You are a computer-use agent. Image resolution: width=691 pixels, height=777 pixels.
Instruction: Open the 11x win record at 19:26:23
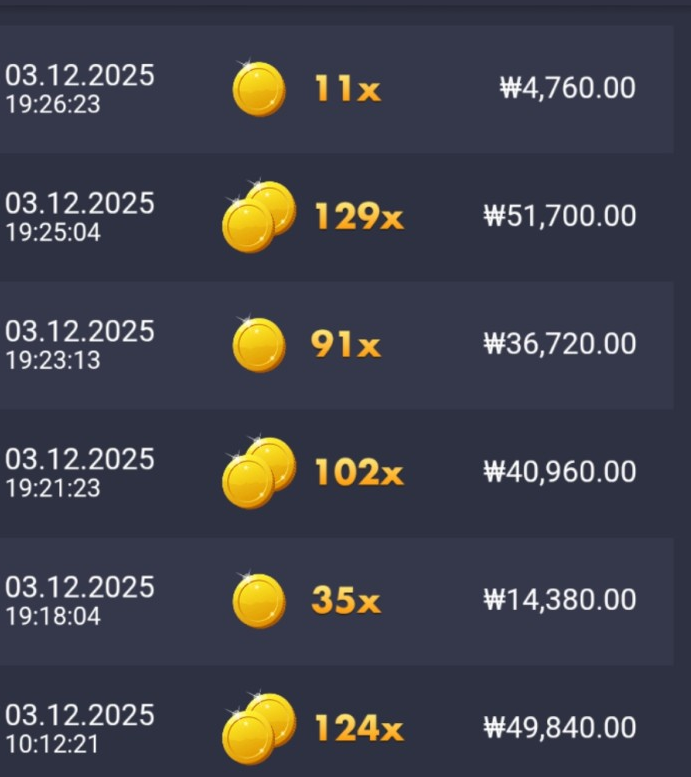click(336, 89)
